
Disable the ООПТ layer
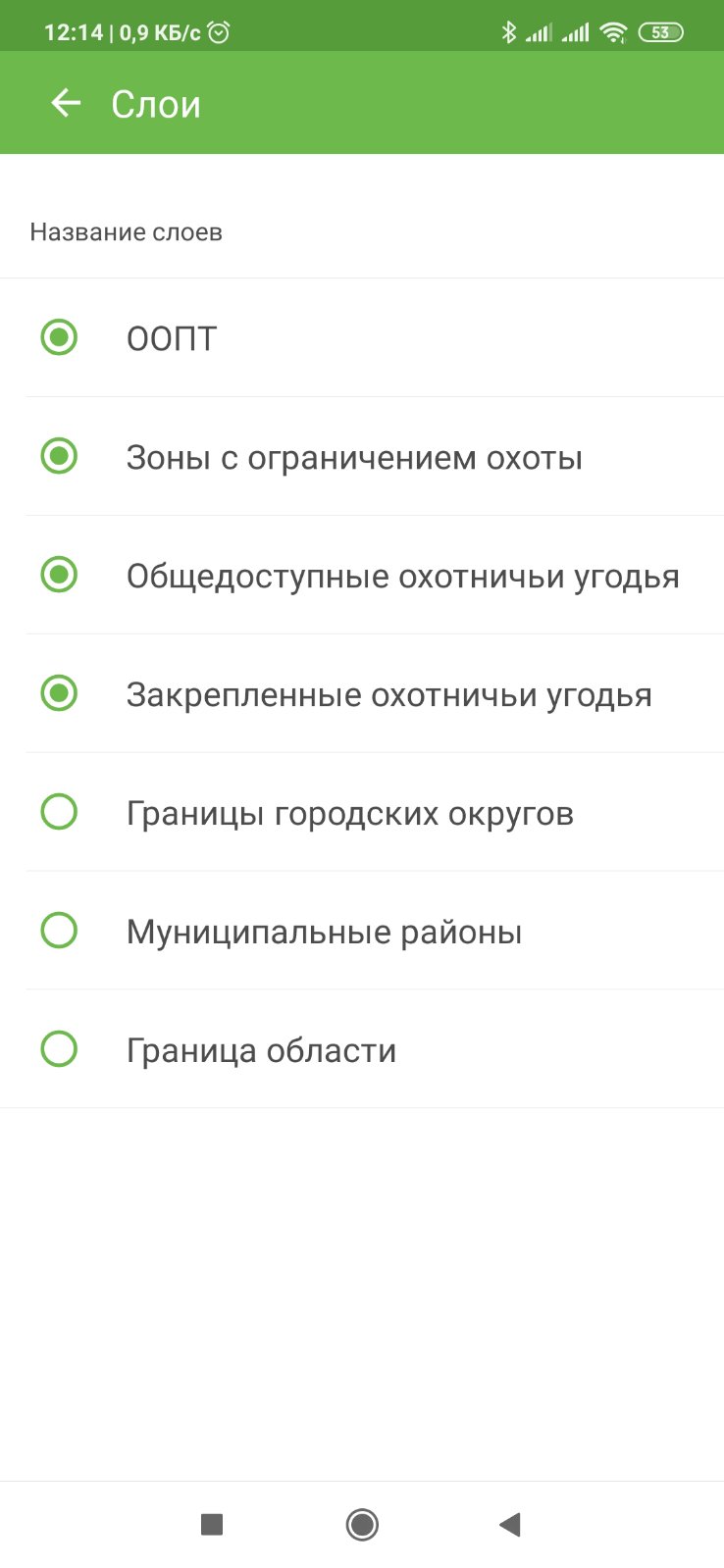(59, 337)
